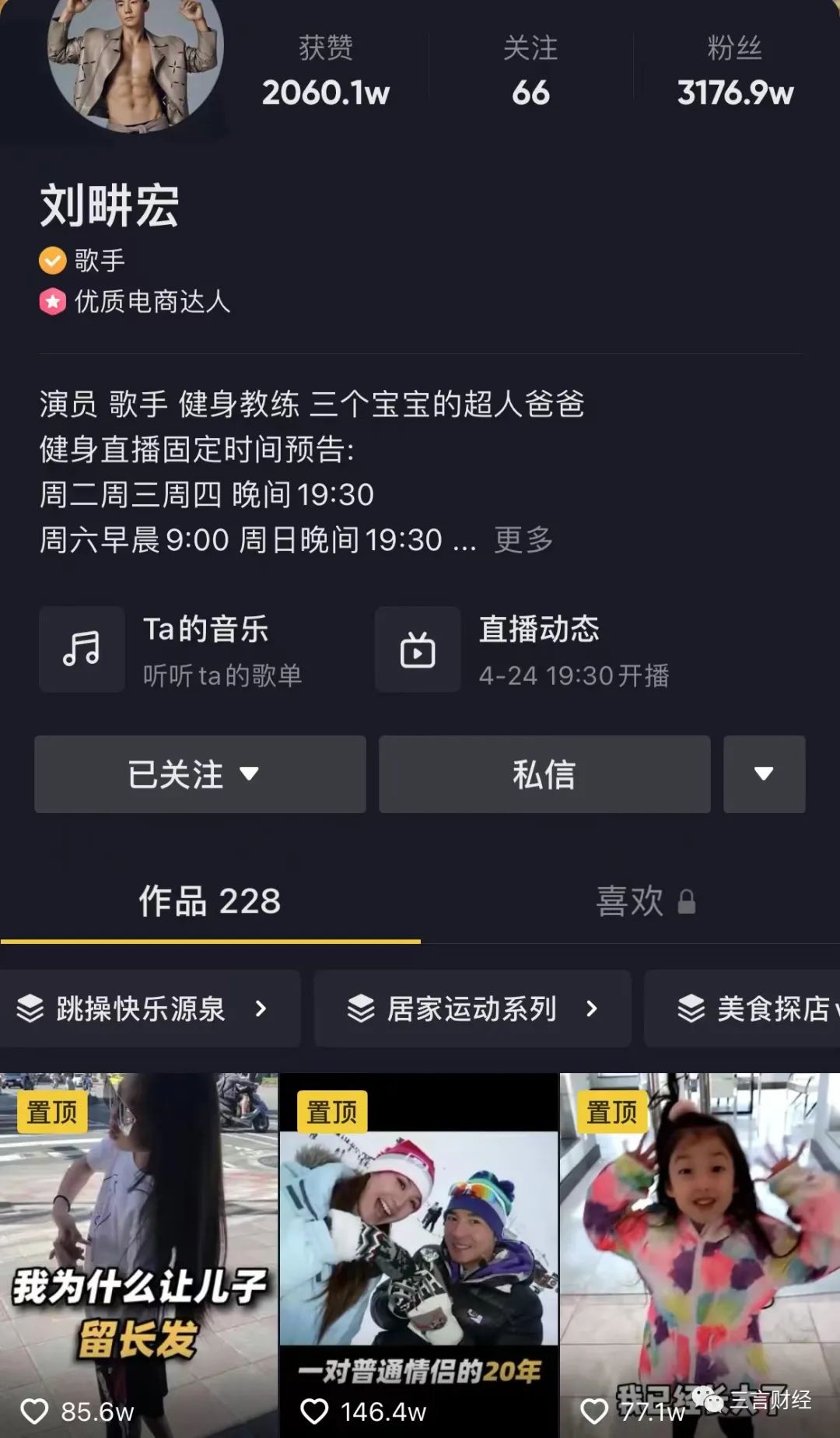
Task: Send a 私信 private message
Action: point(544,774)
